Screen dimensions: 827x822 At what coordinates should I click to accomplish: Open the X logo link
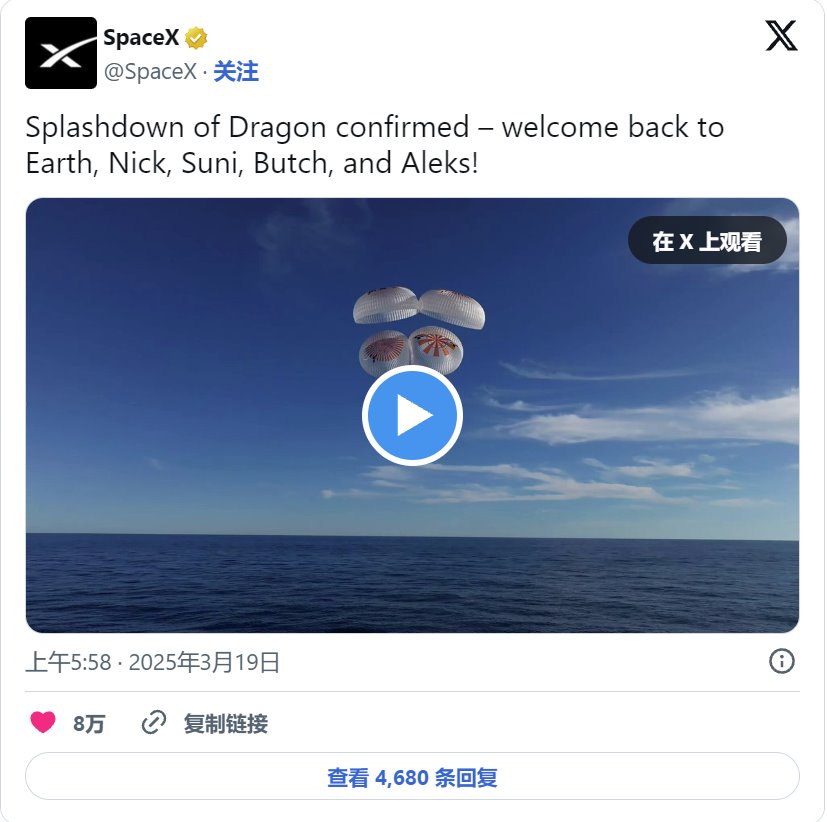coord(781,37)
